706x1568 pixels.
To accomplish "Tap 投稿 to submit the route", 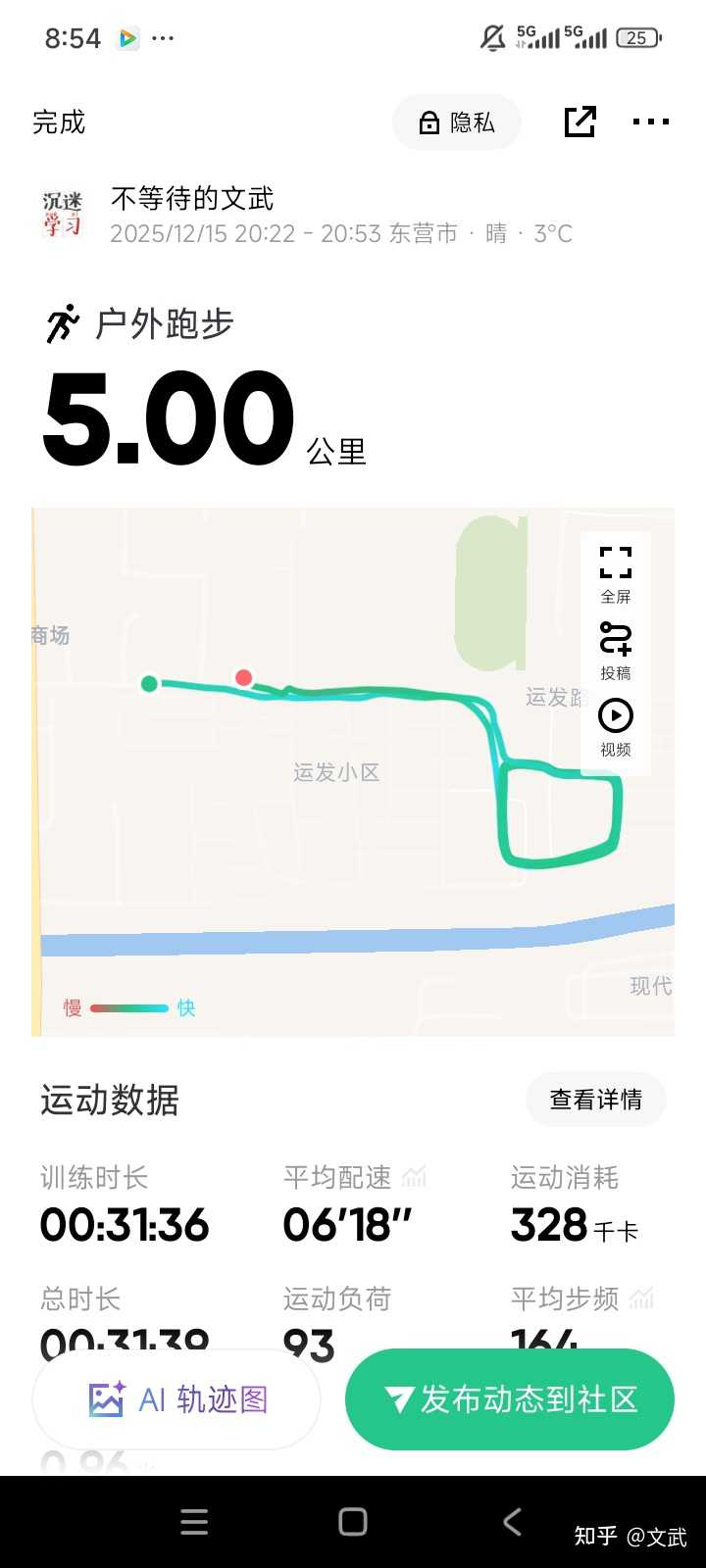I will [x=616, y=650].
